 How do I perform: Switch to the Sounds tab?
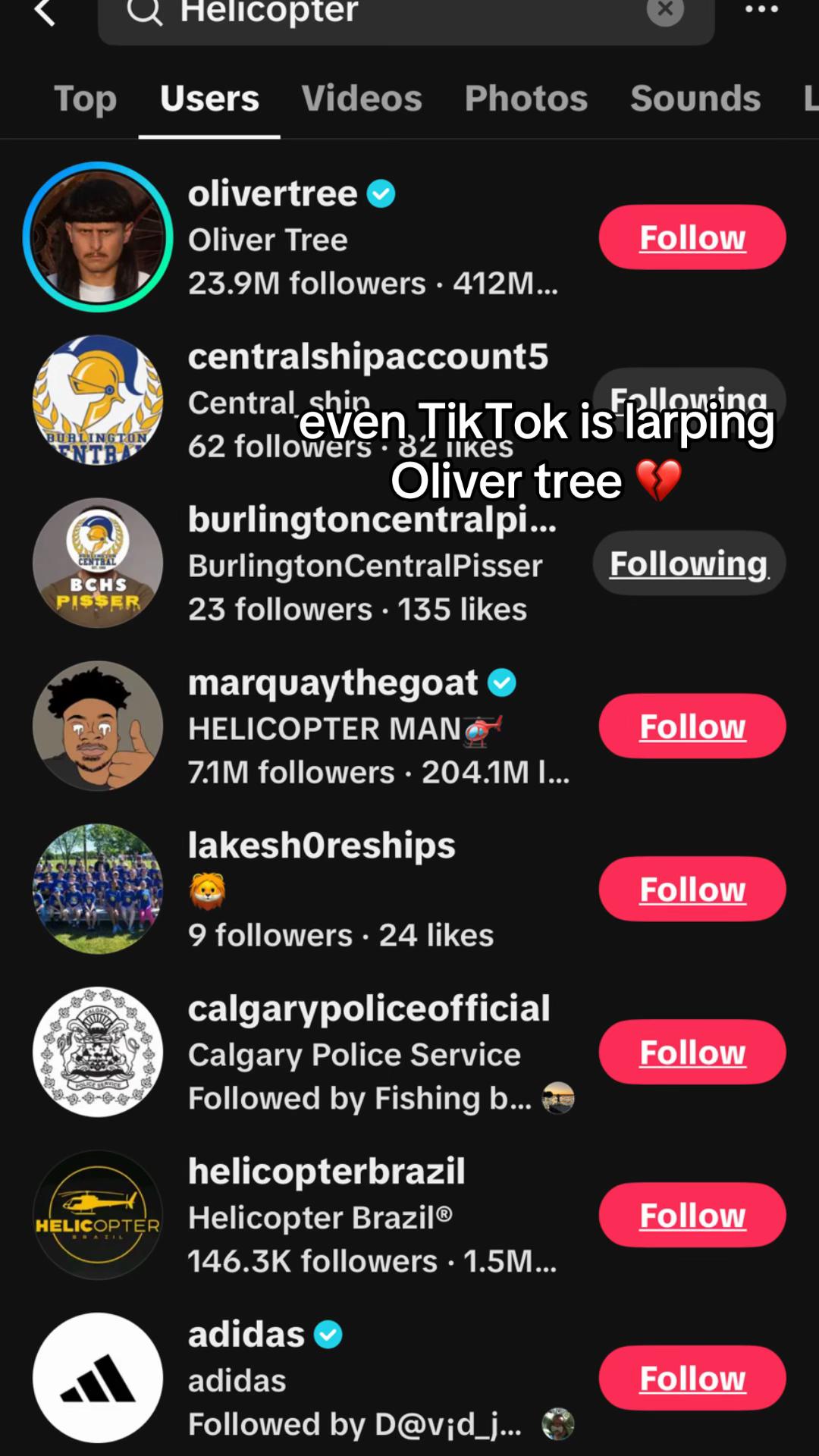pyautogui.click(x=695, y=99)
